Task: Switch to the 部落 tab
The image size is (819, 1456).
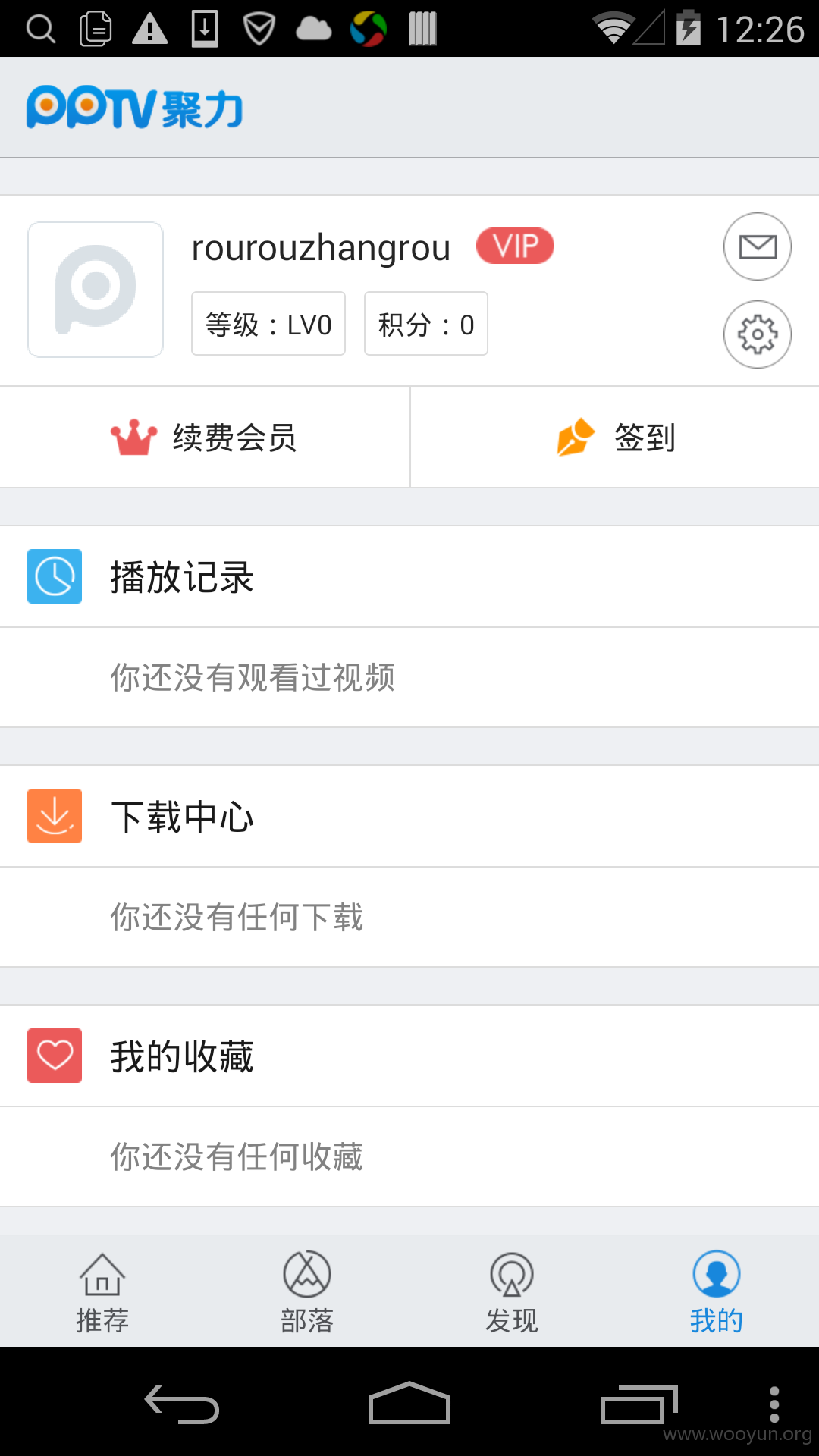Action: pyautogui.click(x=307, y=1292)
